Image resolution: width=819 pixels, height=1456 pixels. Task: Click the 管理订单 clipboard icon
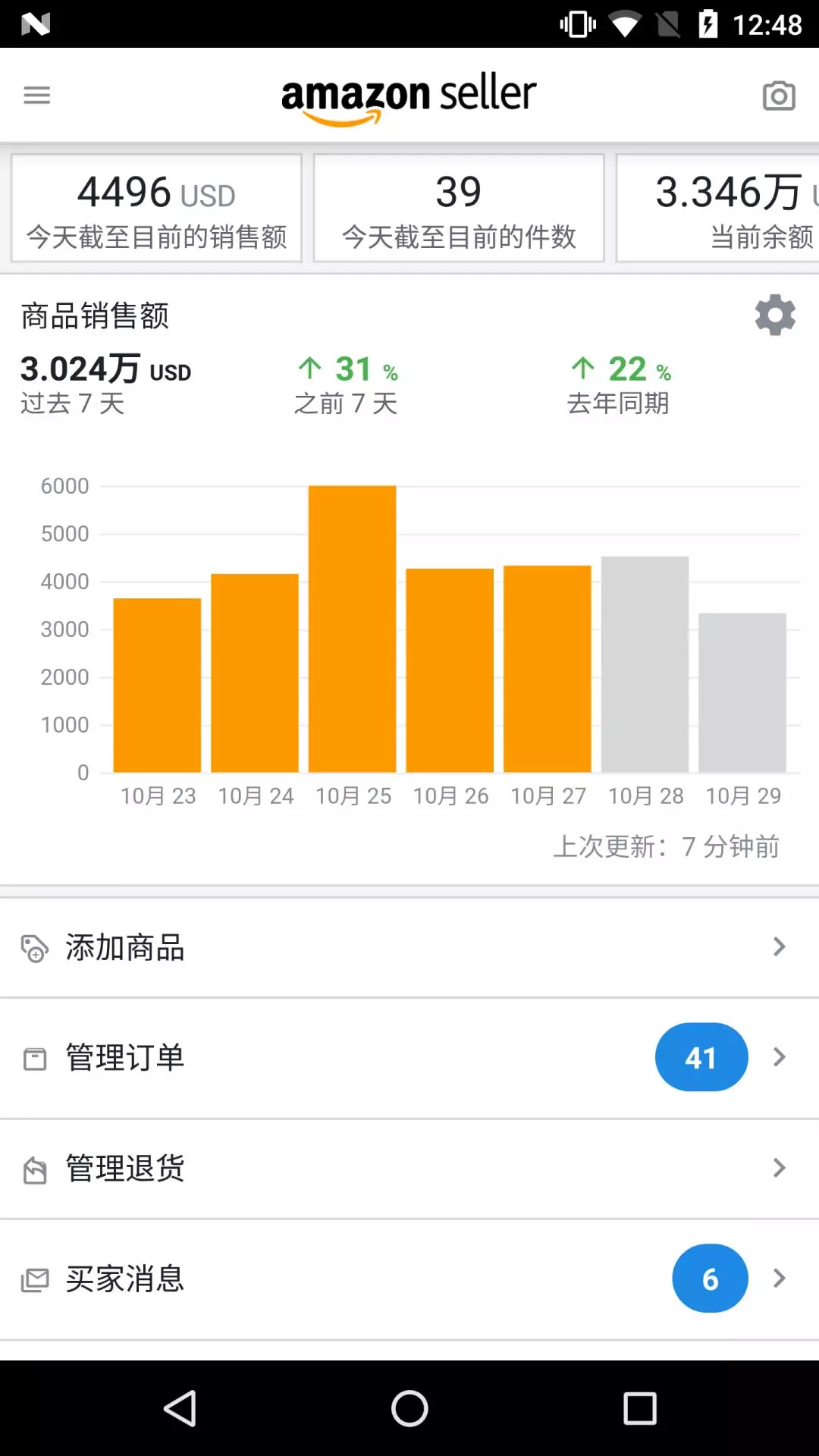tap(34, 1056)
